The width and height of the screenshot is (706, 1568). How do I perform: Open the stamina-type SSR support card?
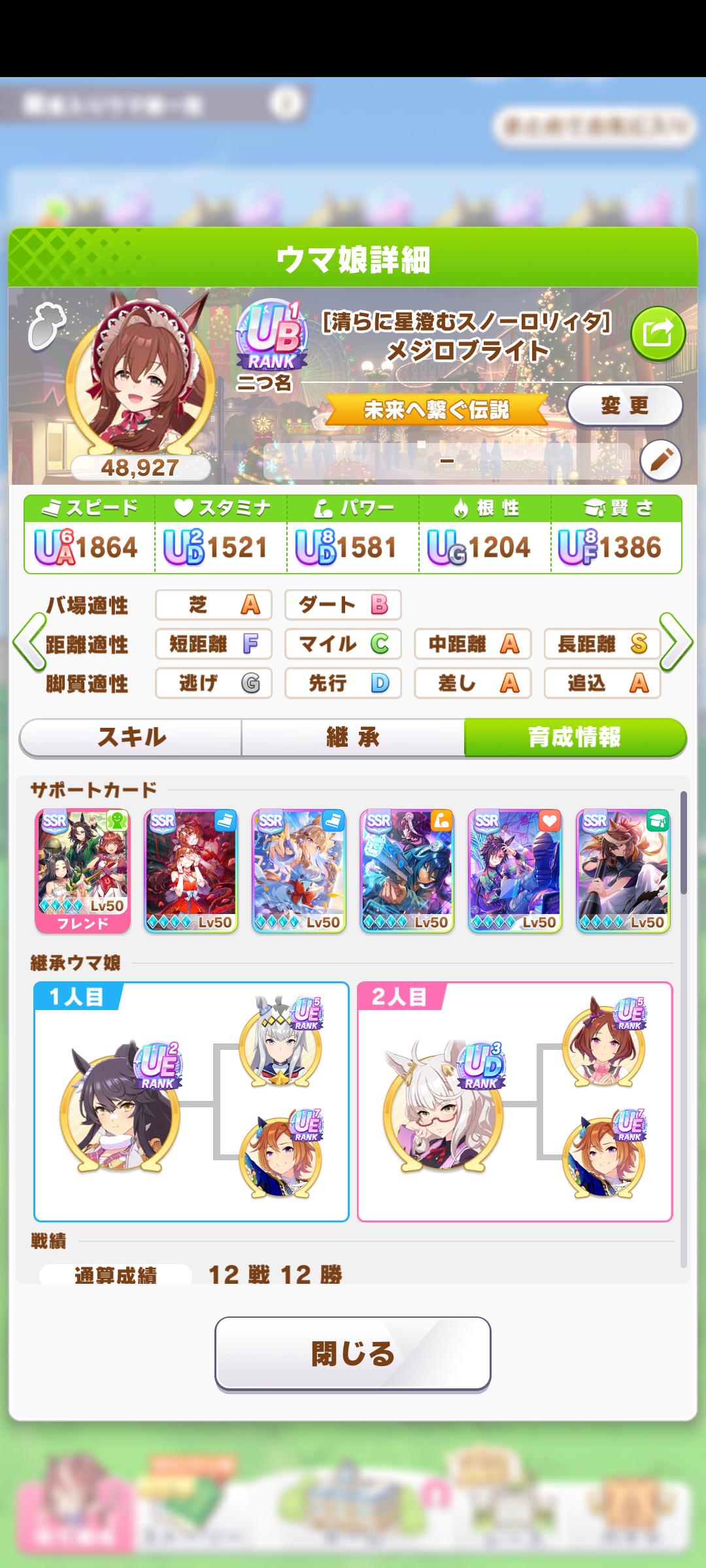click(x=515, y=871)
